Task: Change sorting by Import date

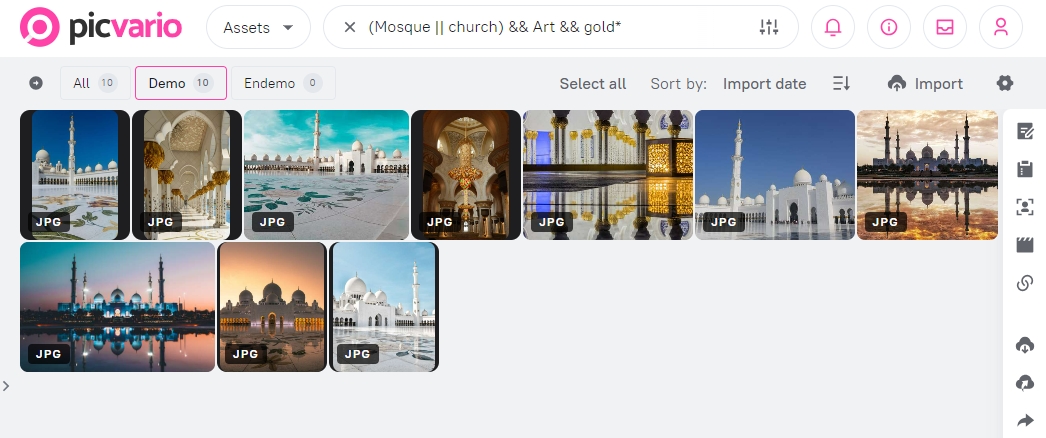Action: coord(764,84)
